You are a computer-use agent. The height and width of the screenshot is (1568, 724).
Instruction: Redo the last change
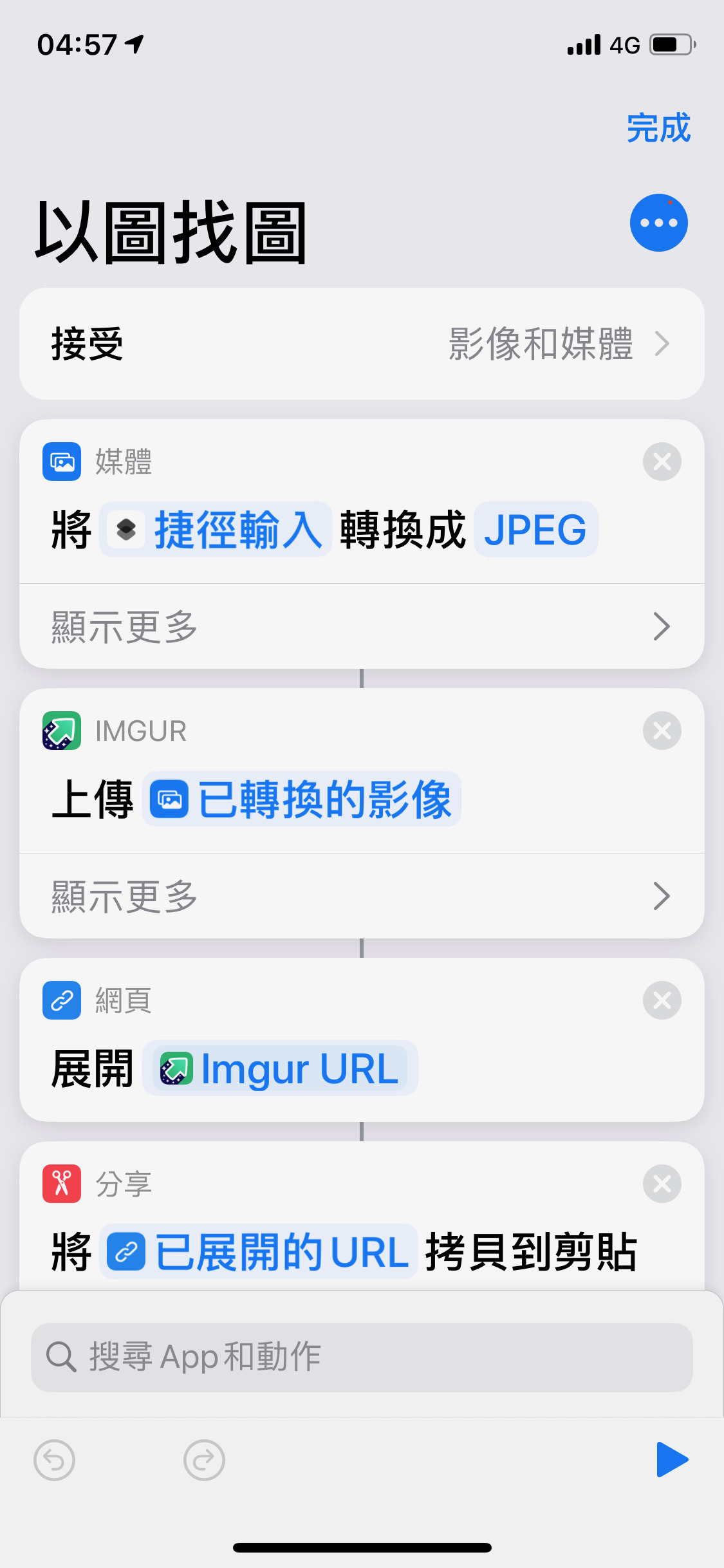[x=204, y=1460]
